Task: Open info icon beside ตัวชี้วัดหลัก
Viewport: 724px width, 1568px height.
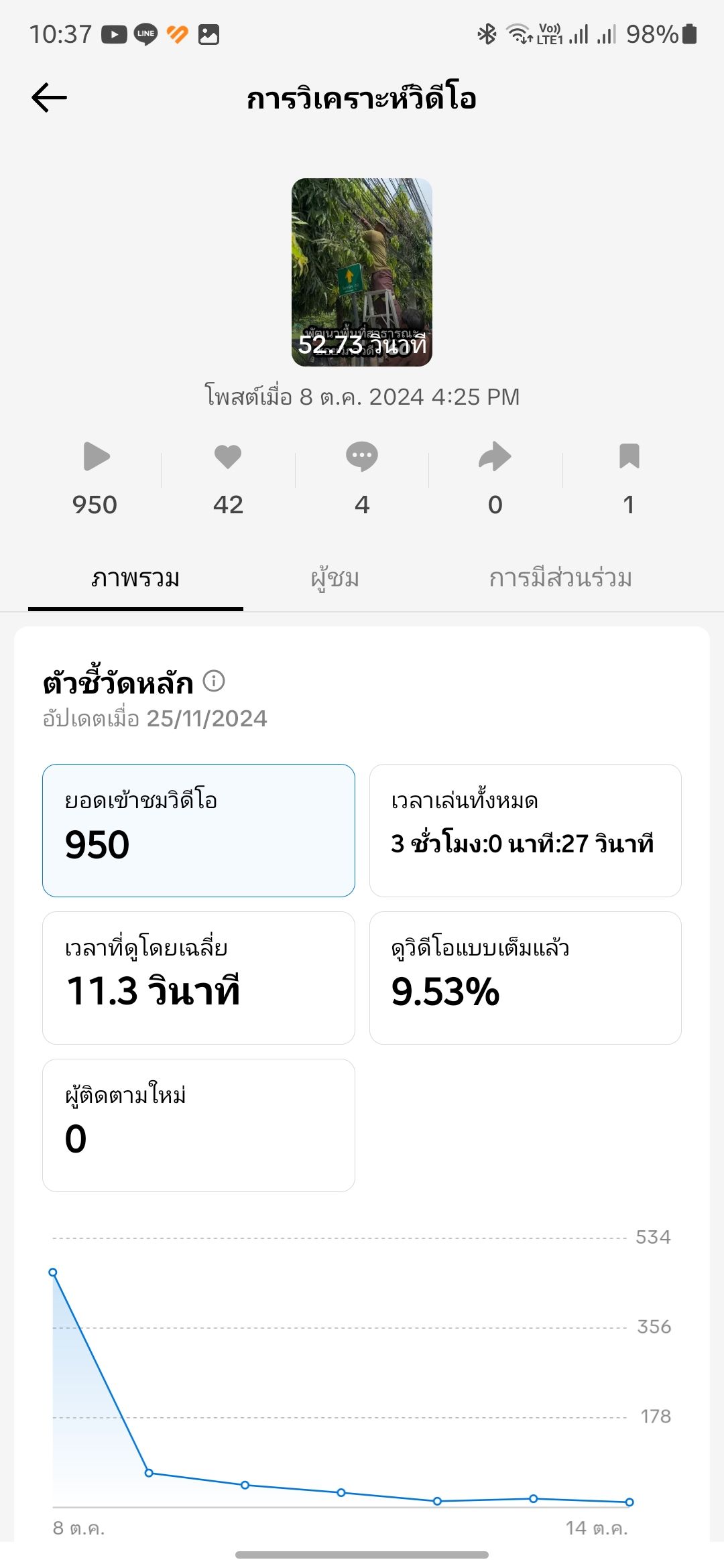Action: pos(214,681)
